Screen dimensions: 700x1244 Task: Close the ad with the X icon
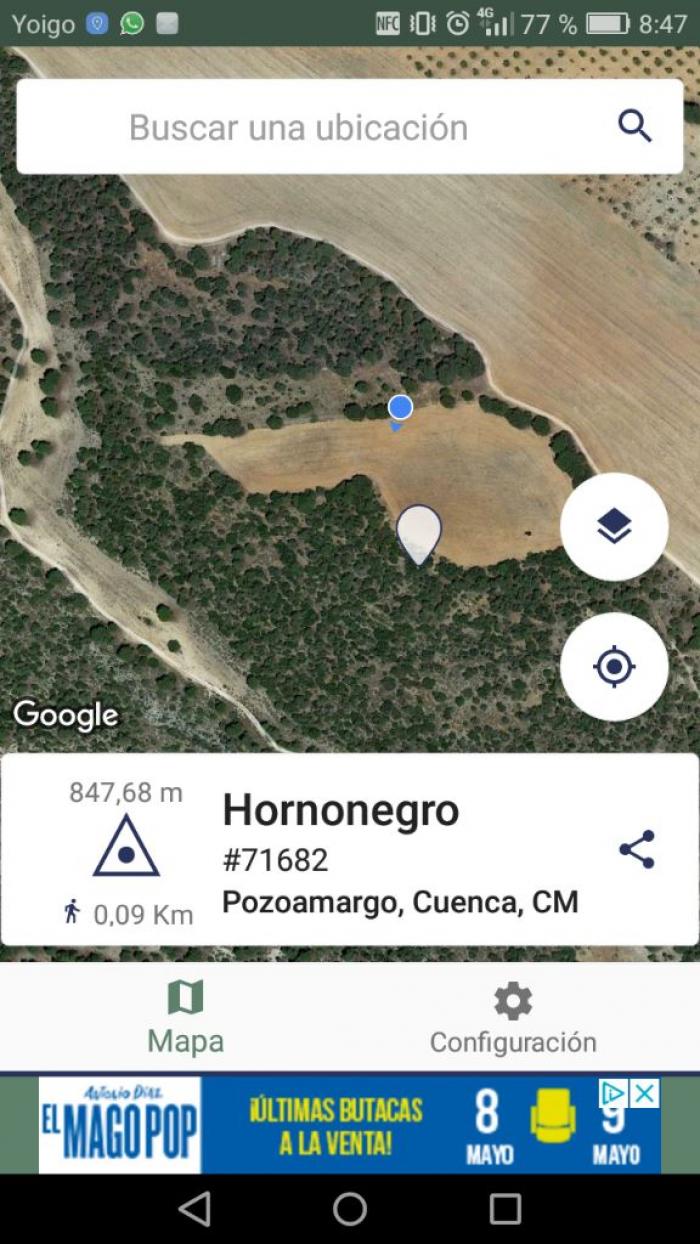(x=645, y=1092)
